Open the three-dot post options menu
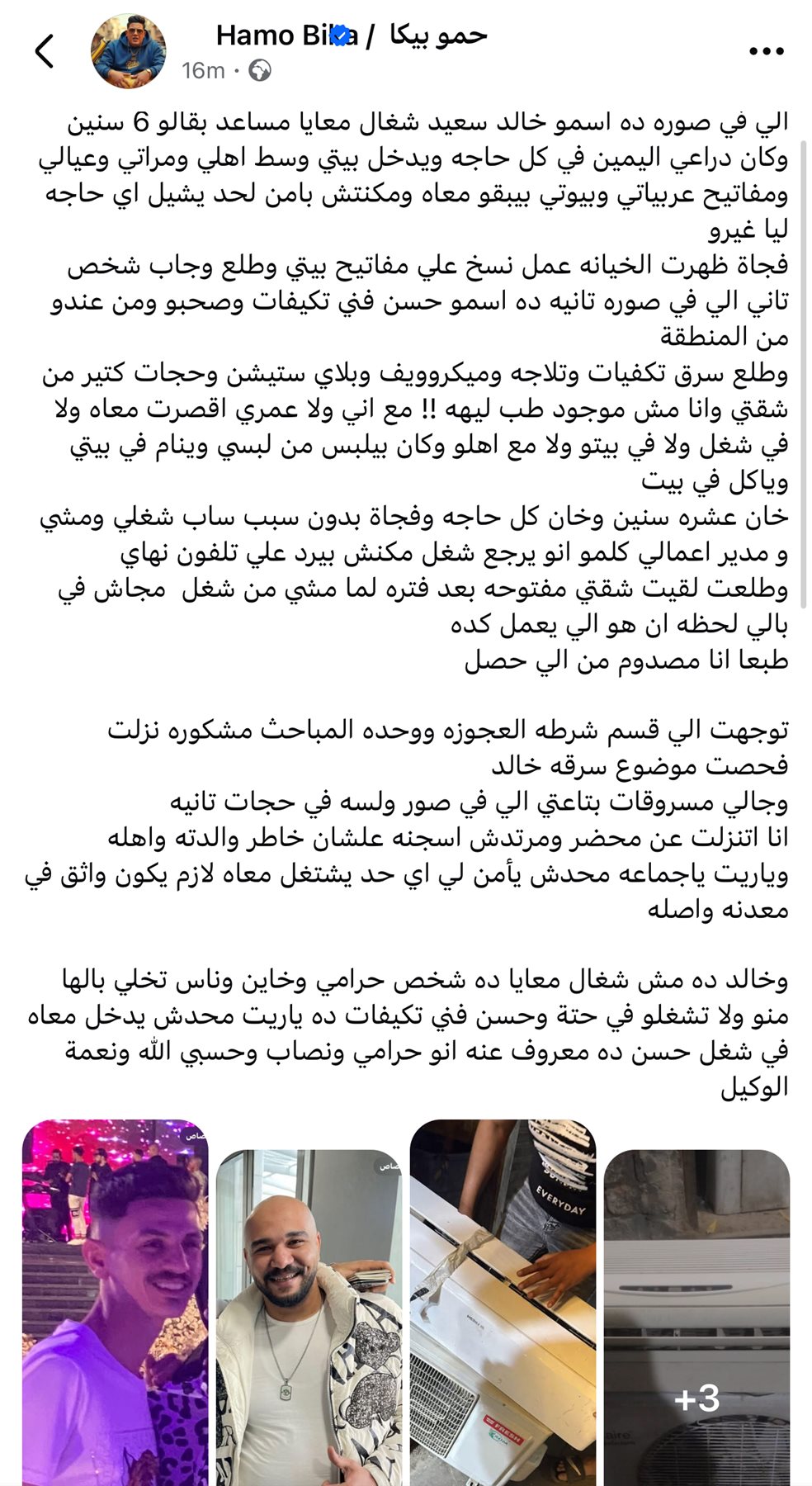The image size is (812, 1486). point(765,51)
